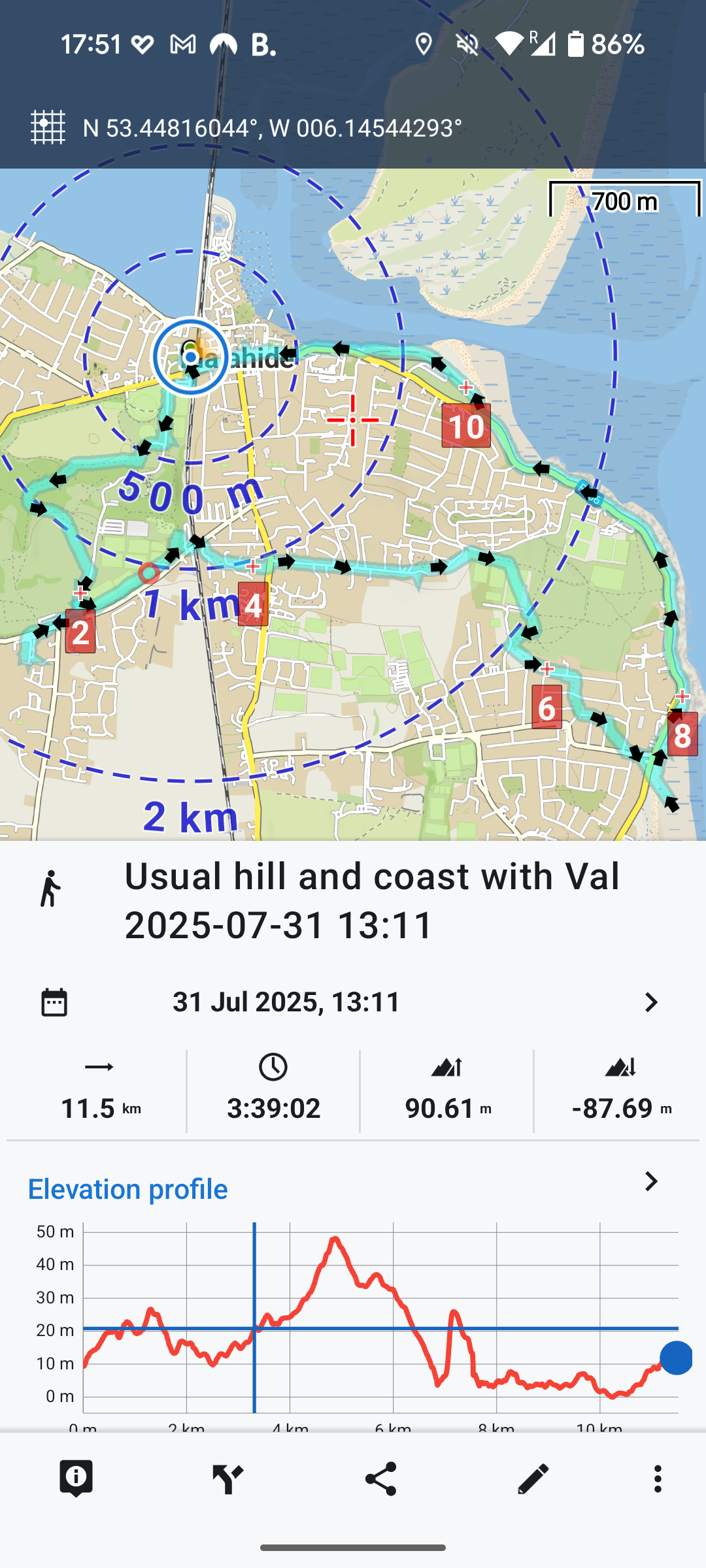
Task: Edit the track with pencil icon
Action: (x=533, y=1478)
